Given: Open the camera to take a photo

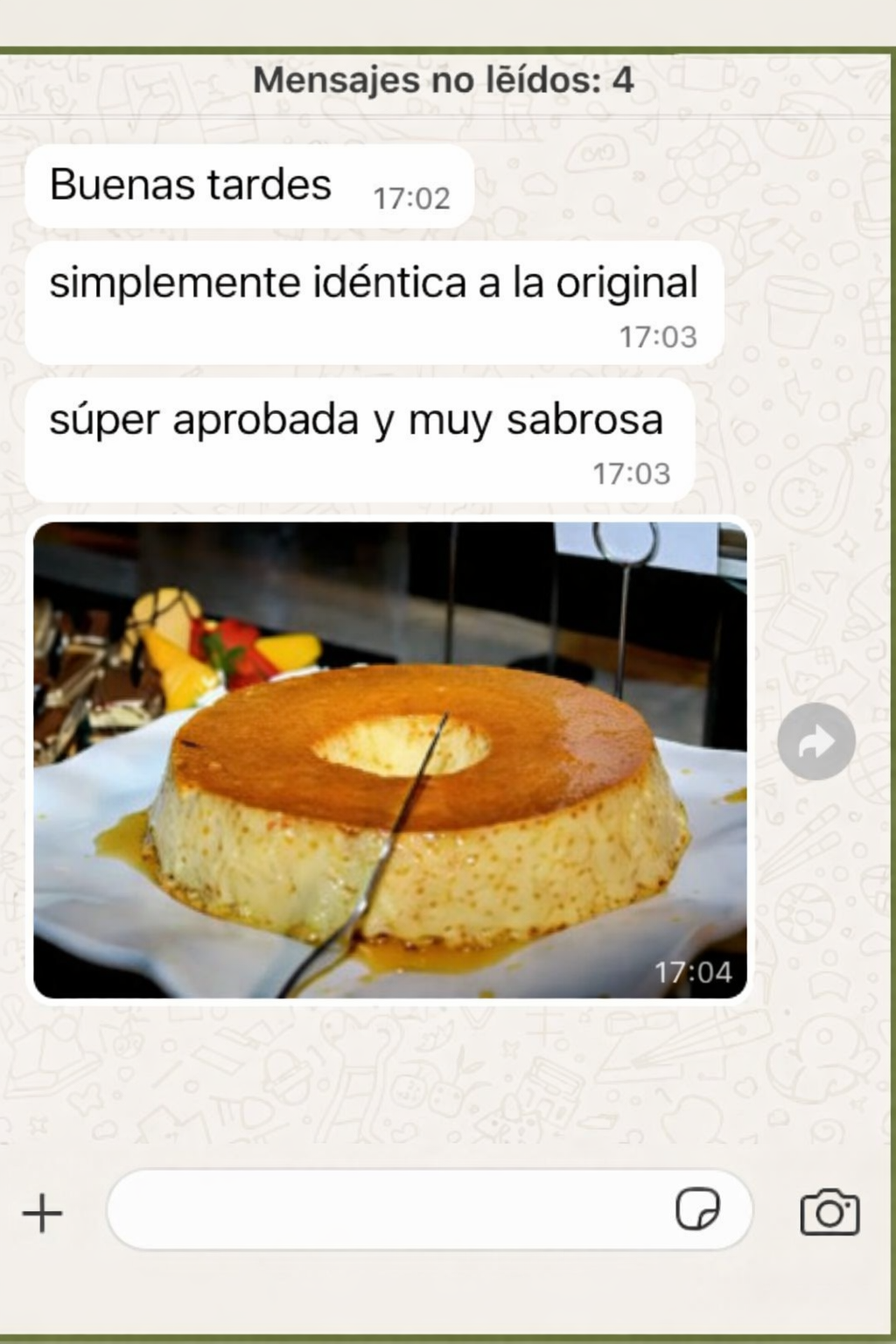Looking at the screenshot, I should (829, 1212).
